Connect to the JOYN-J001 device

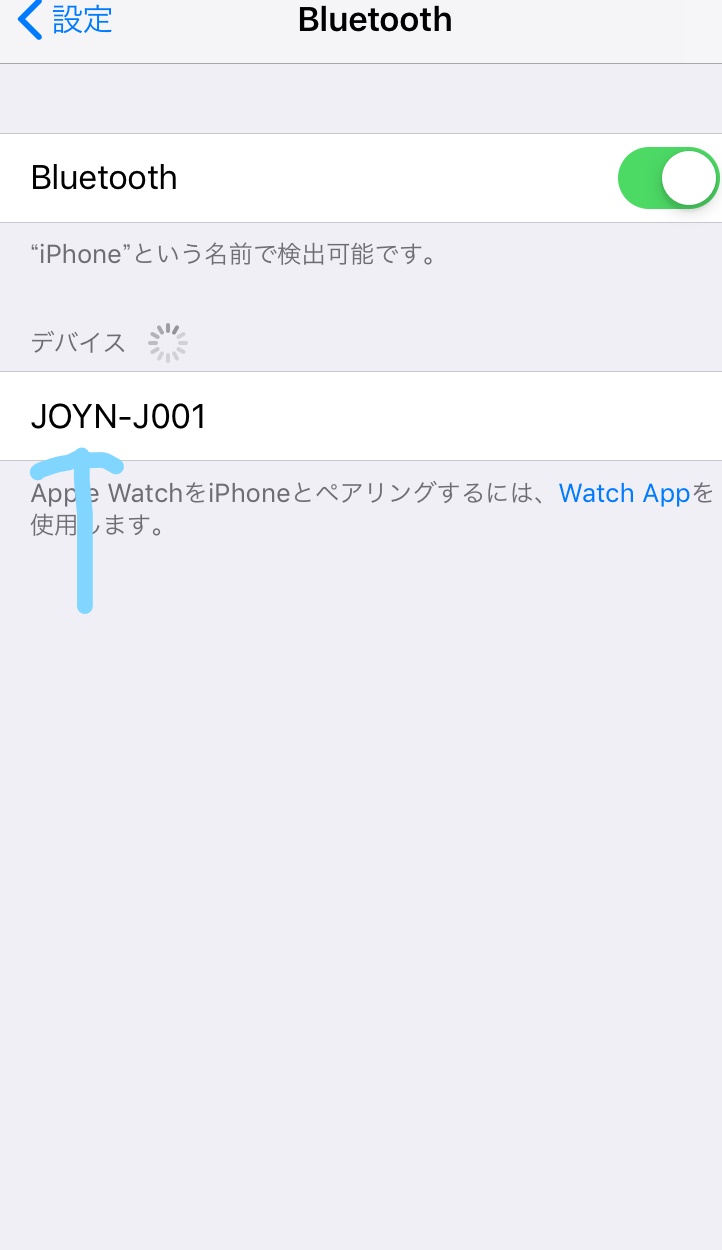[x=361, y=416]
